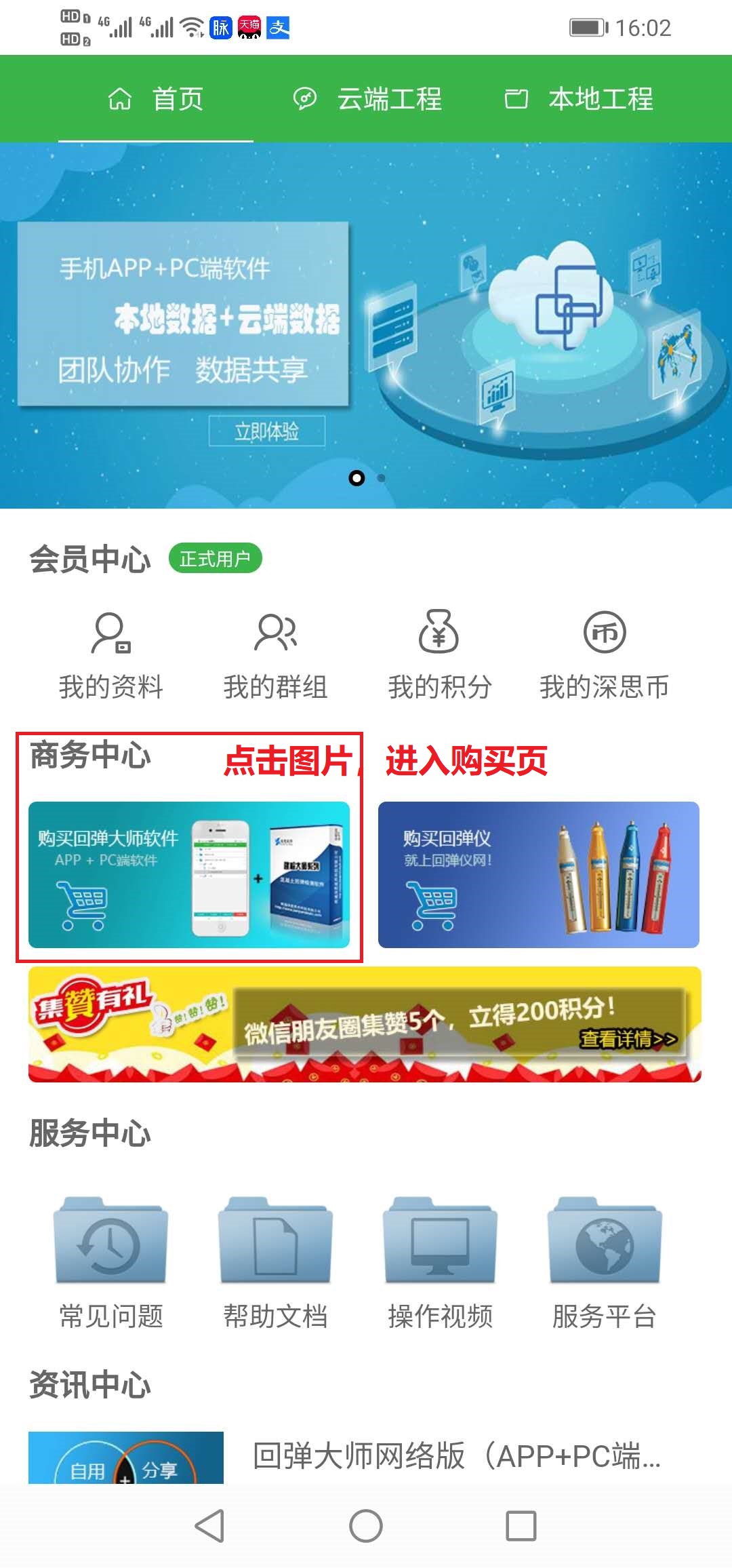Open 我的深思币
The height and width of the screenshot is (1568, 732).
[604, 654]
